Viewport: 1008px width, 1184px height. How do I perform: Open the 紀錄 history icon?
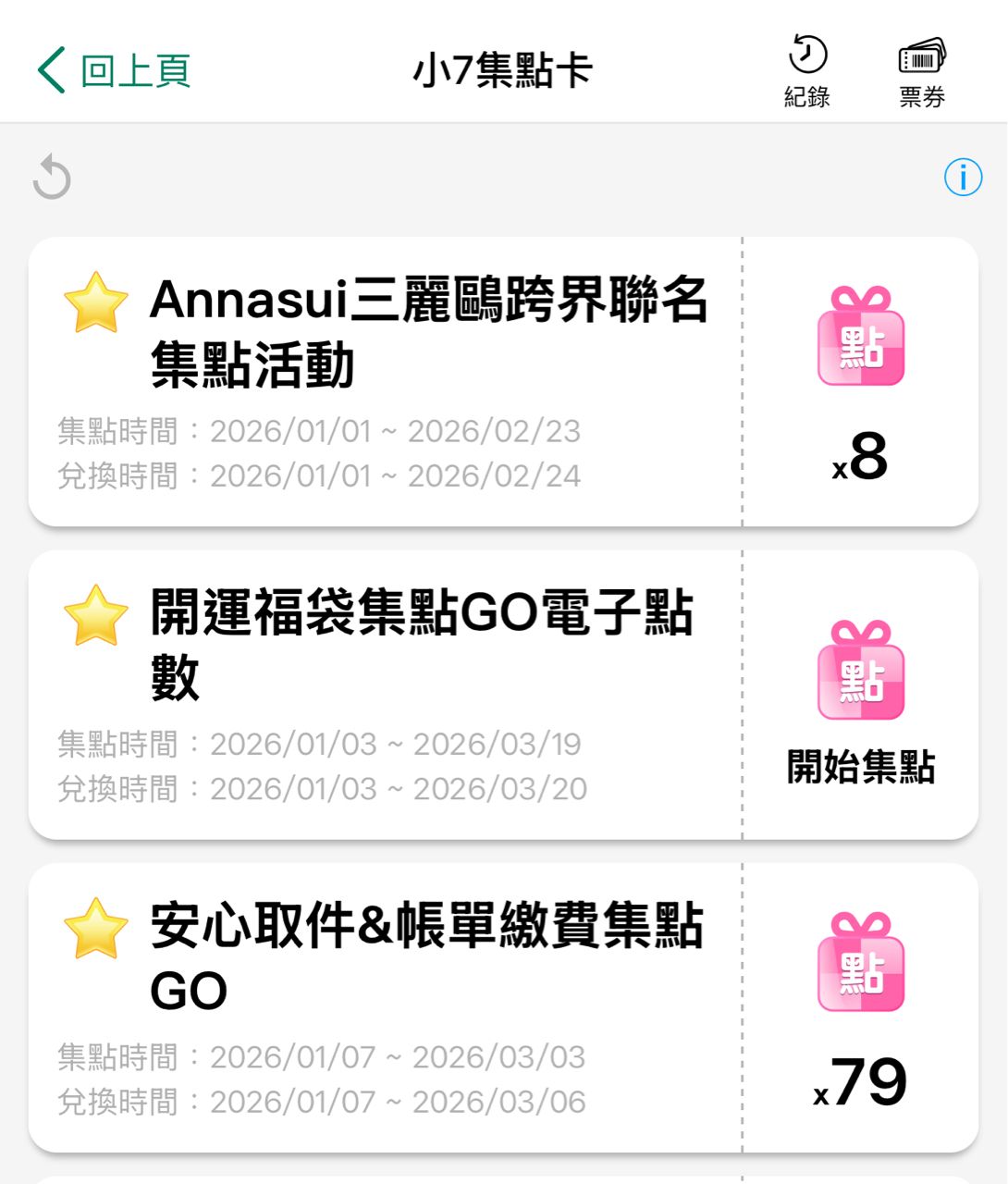[807, 71]
